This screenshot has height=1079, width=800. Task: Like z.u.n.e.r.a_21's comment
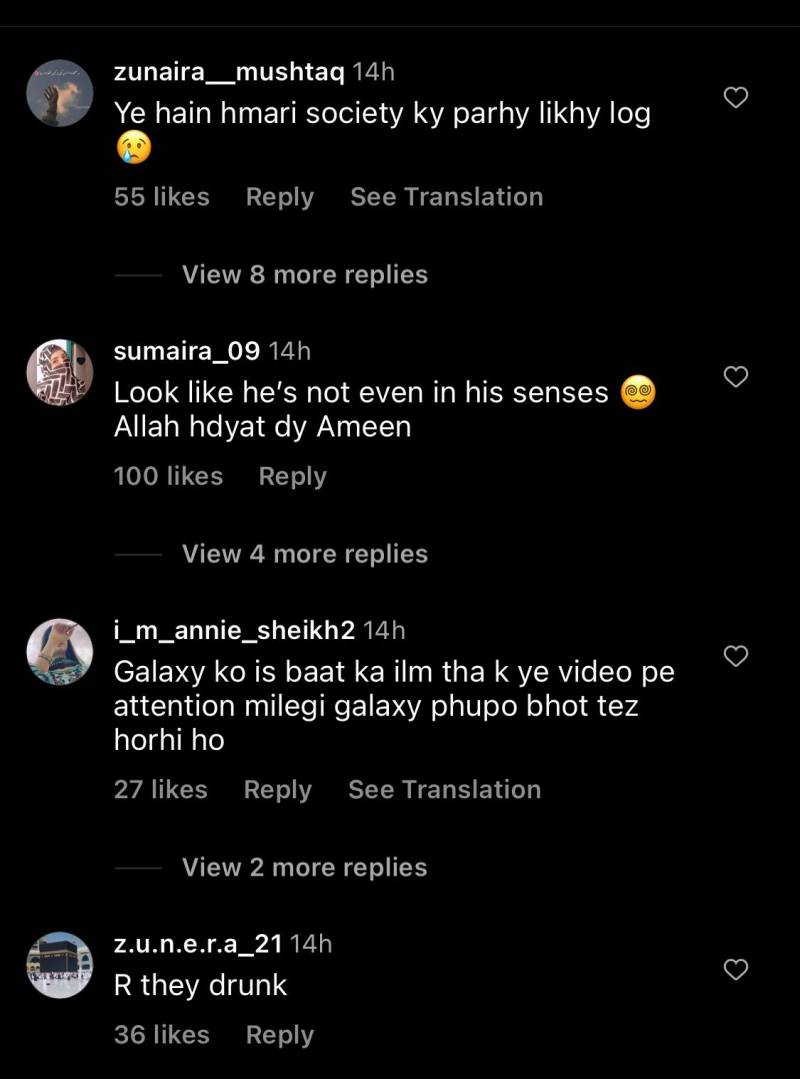pos(736,970)
